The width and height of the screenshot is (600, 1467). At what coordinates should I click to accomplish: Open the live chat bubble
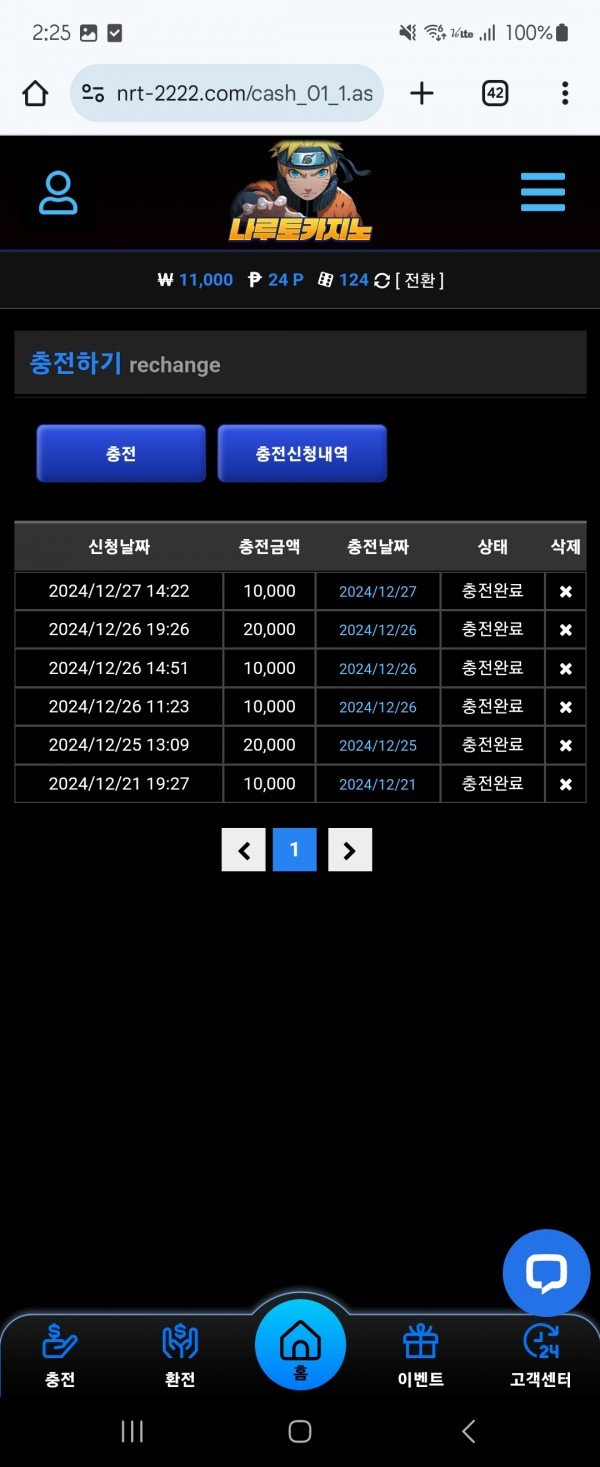(x=546, y=1273)
